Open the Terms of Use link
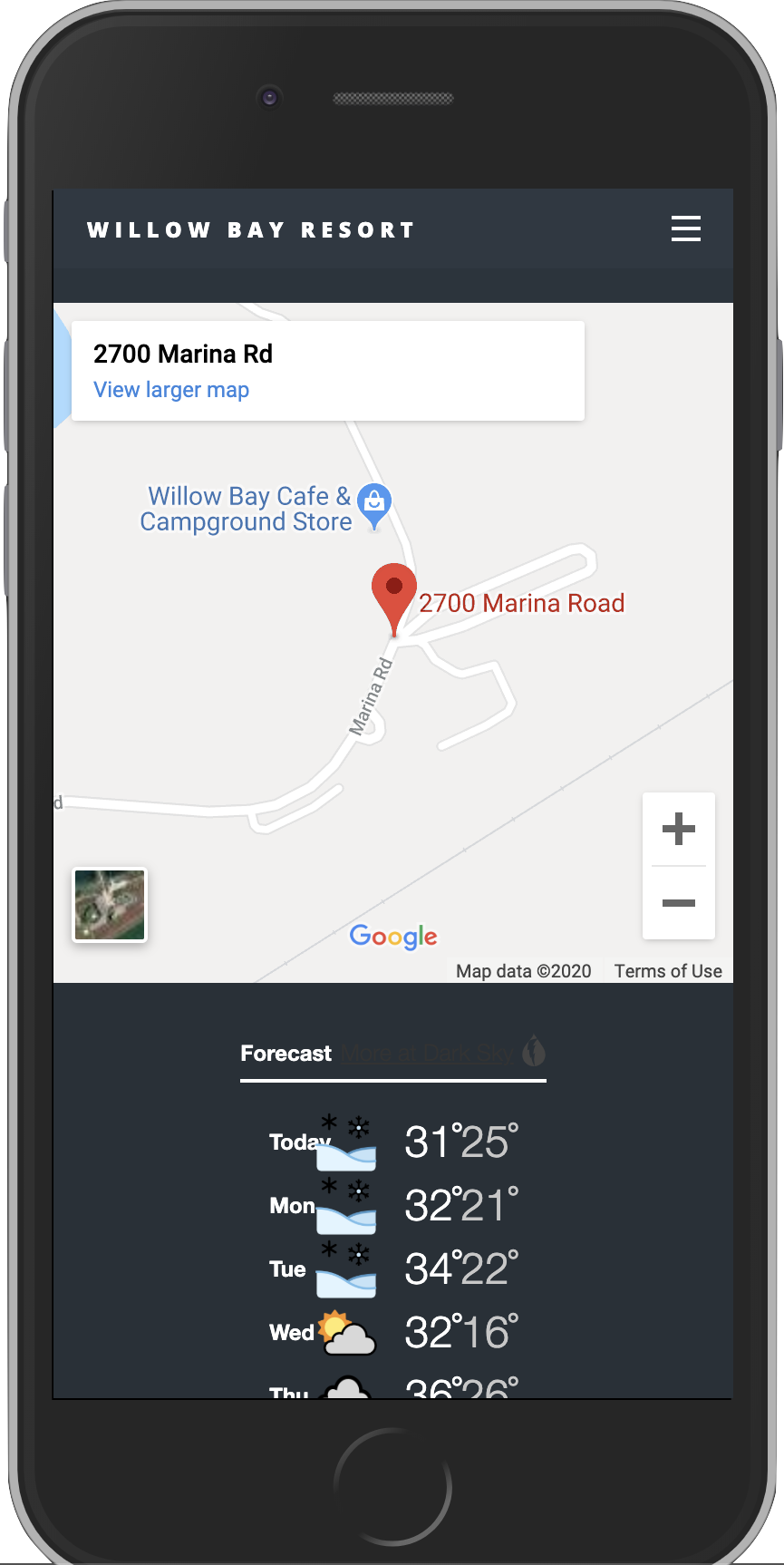The width and height of the screenshot is (784, 1565). pos(668,971)
